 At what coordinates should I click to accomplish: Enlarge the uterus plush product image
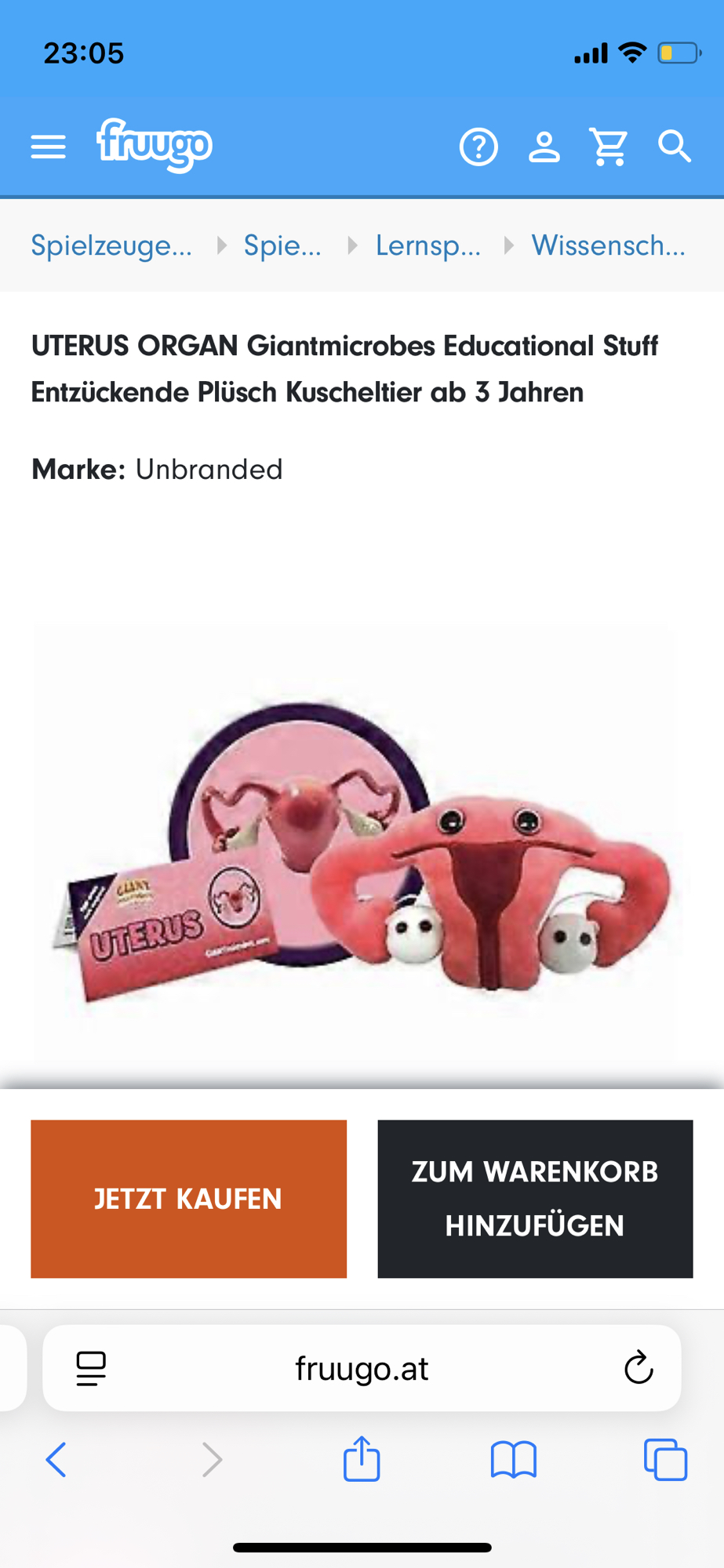pos(361,847)
